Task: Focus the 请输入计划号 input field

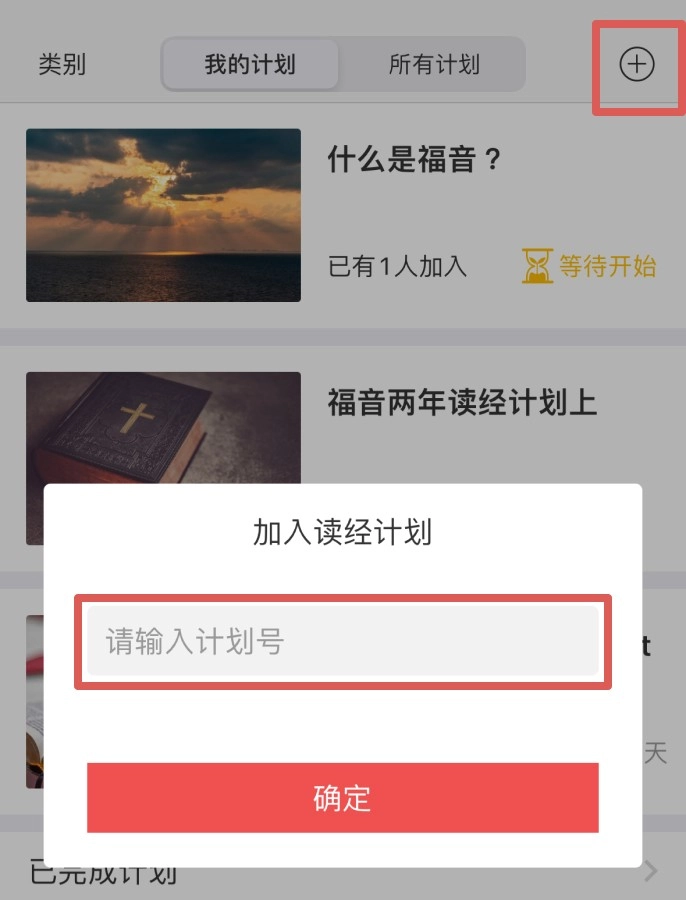Action: tap(342, 641)
